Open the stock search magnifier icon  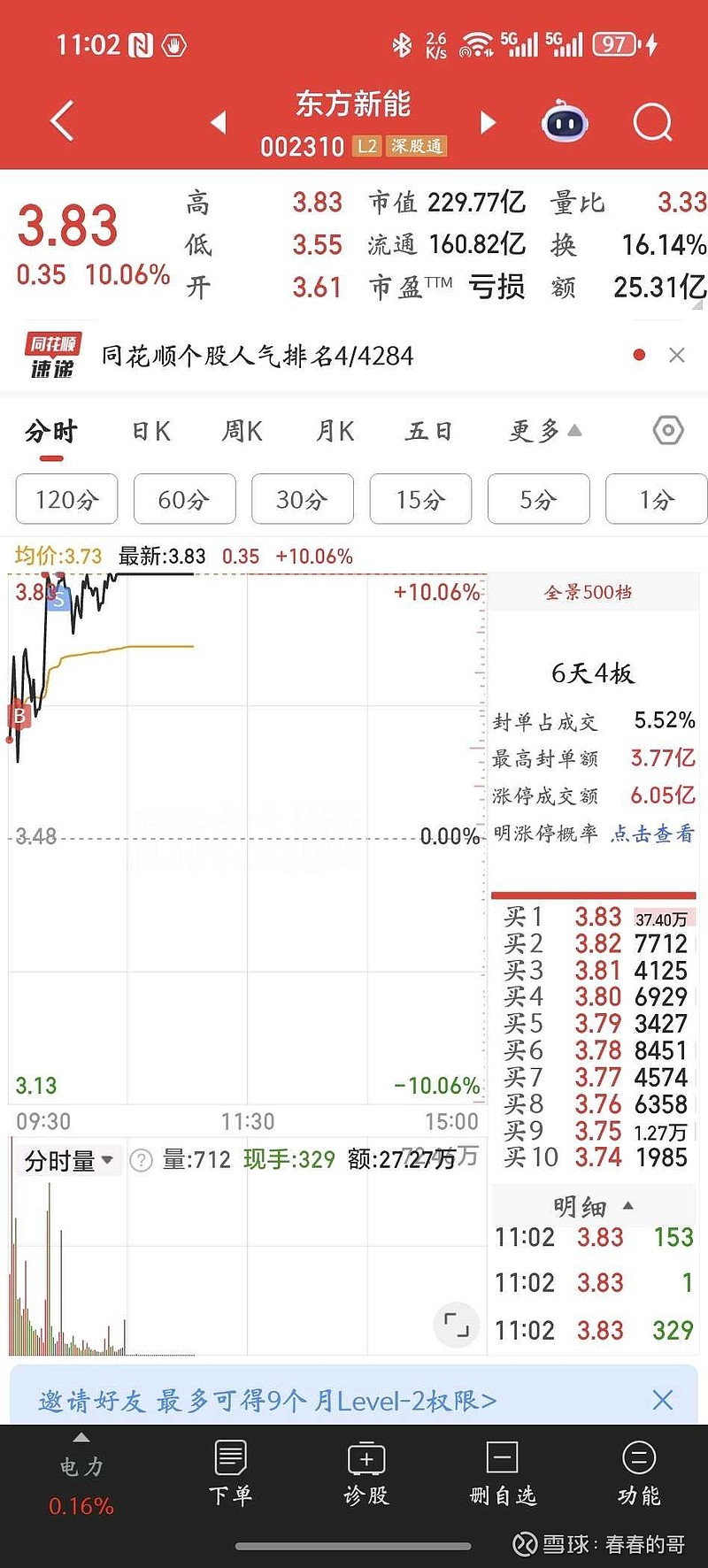coord(652,121)
